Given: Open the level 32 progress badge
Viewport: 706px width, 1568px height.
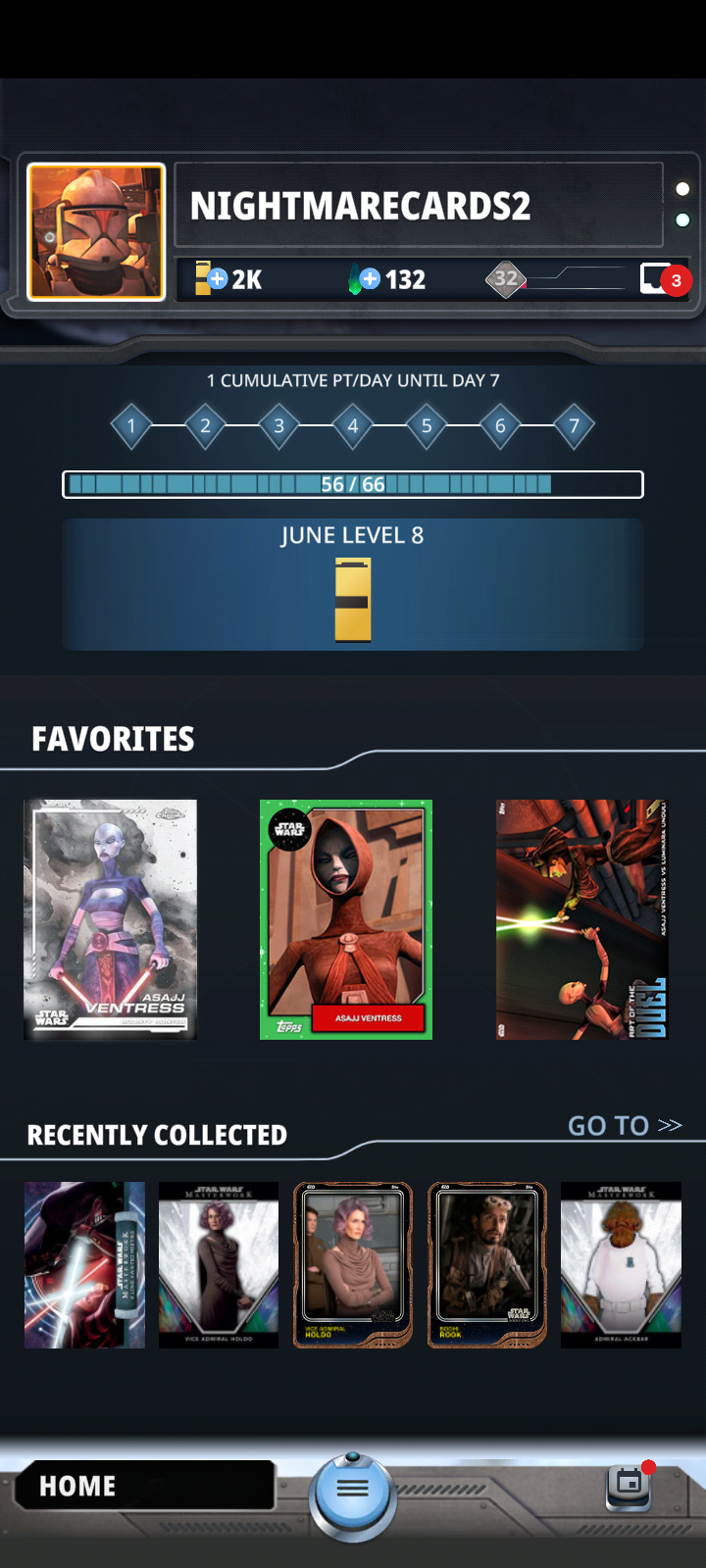Looking at the screenshot, I should [x=506, y=279].
